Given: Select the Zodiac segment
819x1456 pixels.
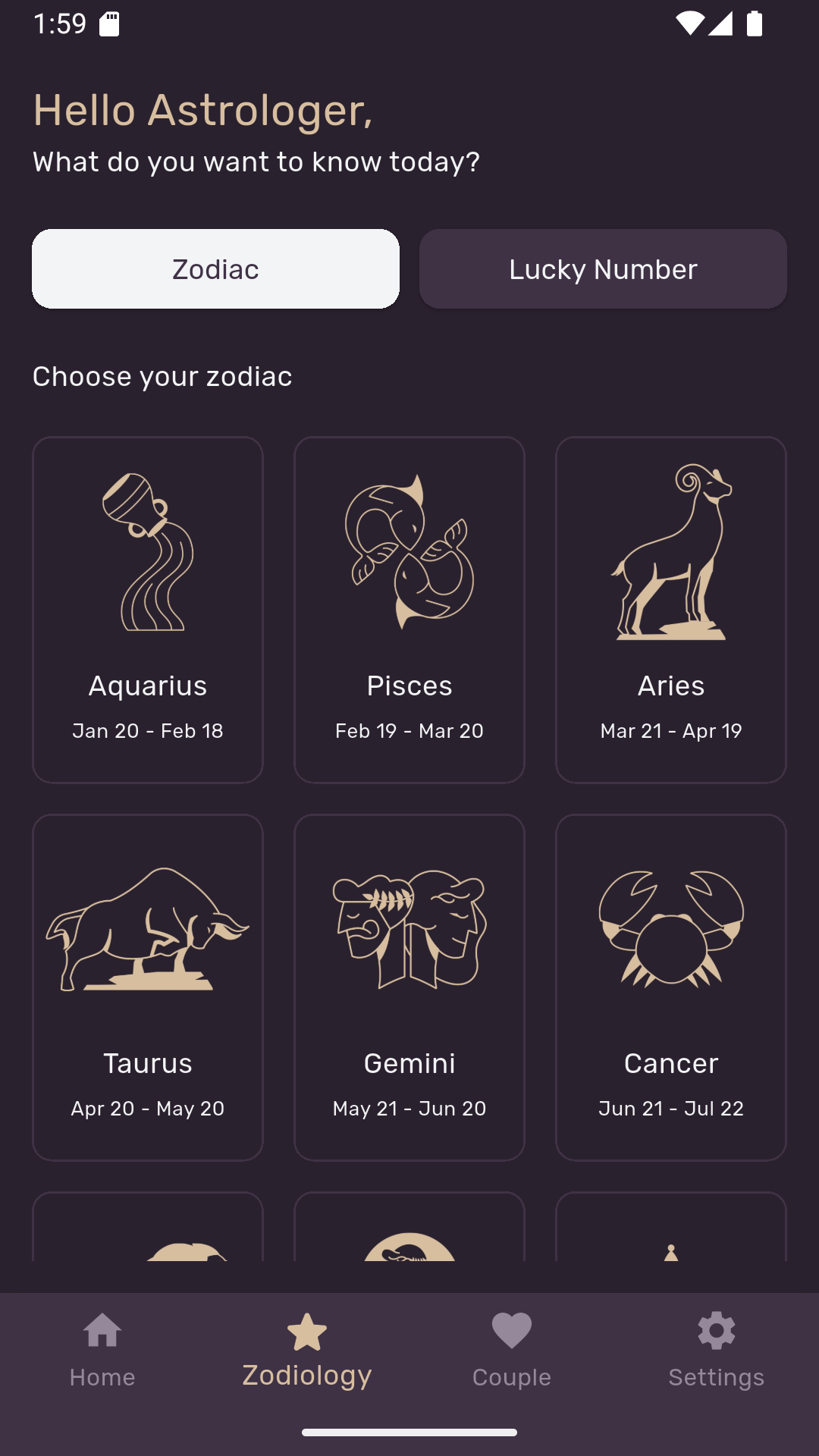Looking at the screenshot, I should point(215,269).
